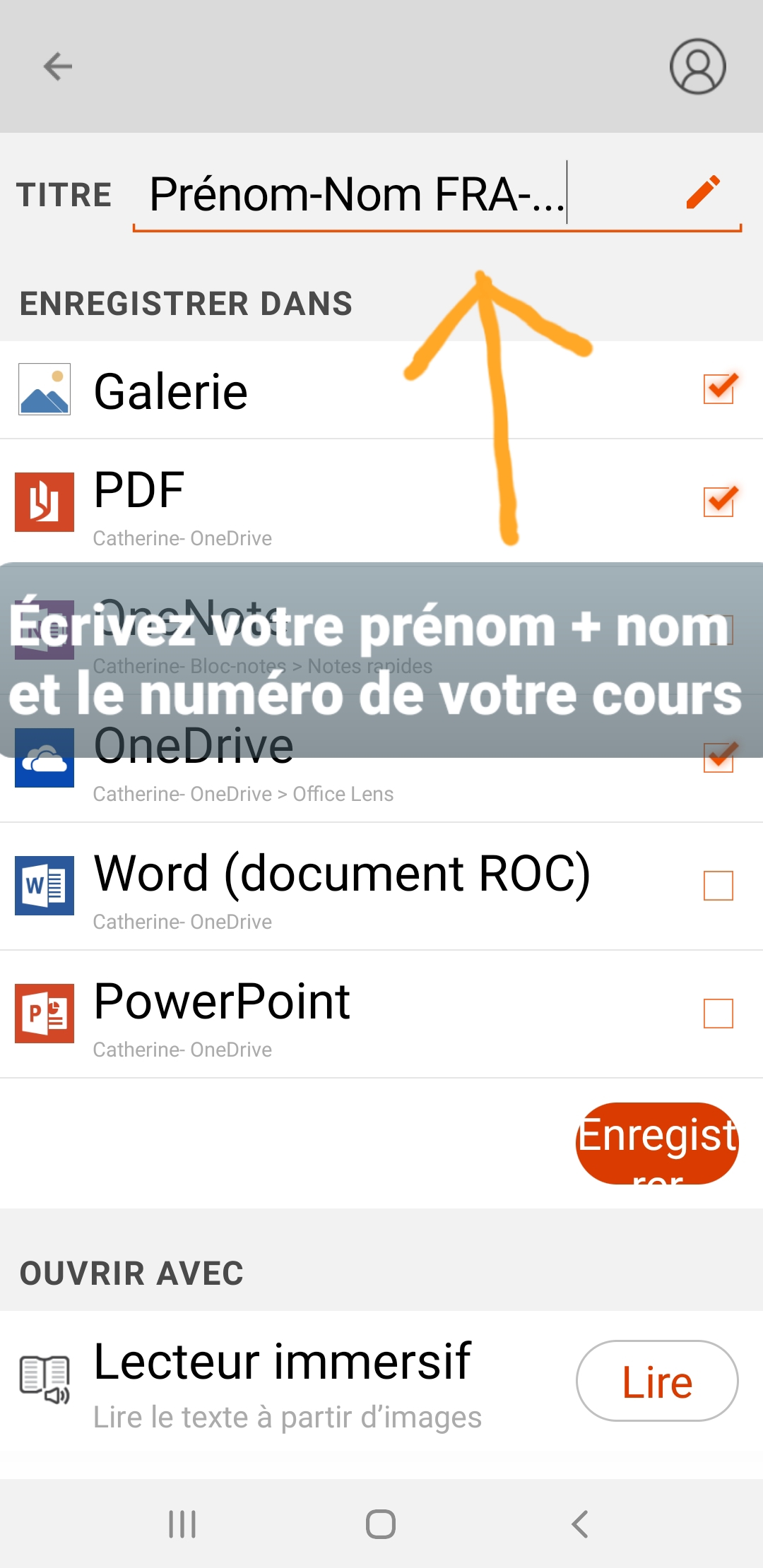Check the PowerPoint checkbox
Screen dimensions: 763x1568
(x=718, y=1014)
